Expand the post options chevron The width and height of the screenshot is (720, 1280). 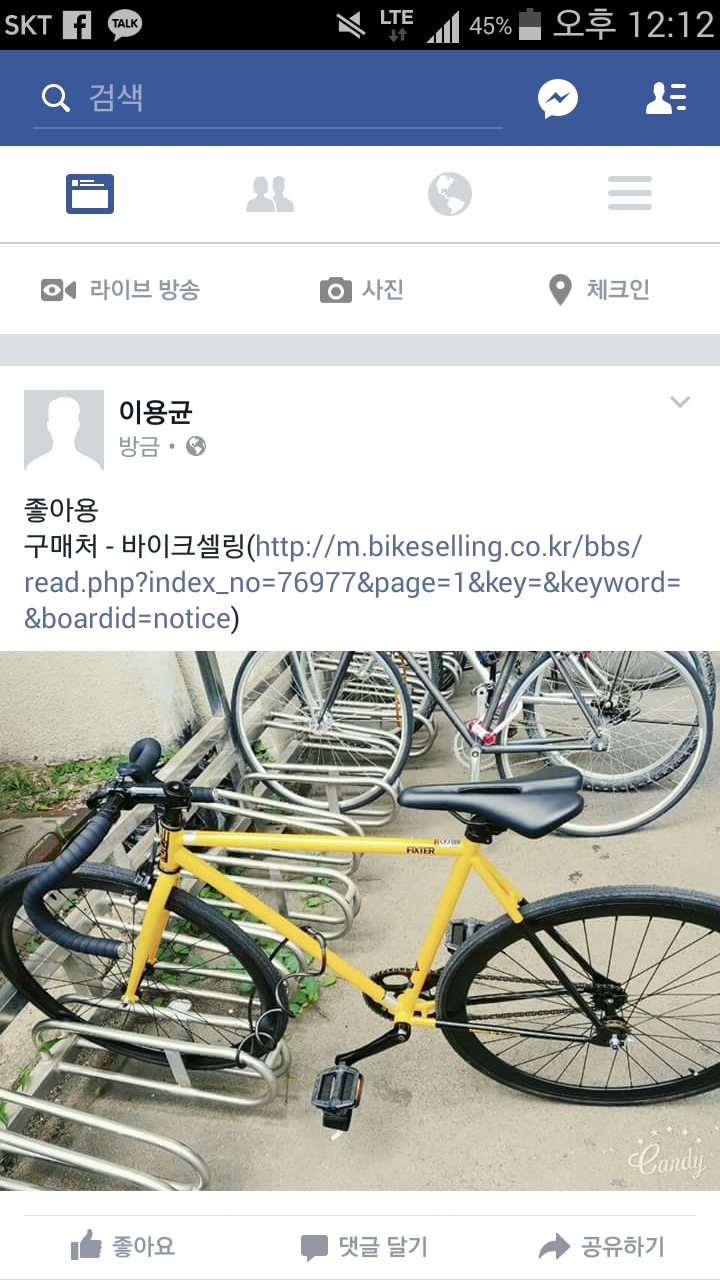680,402
